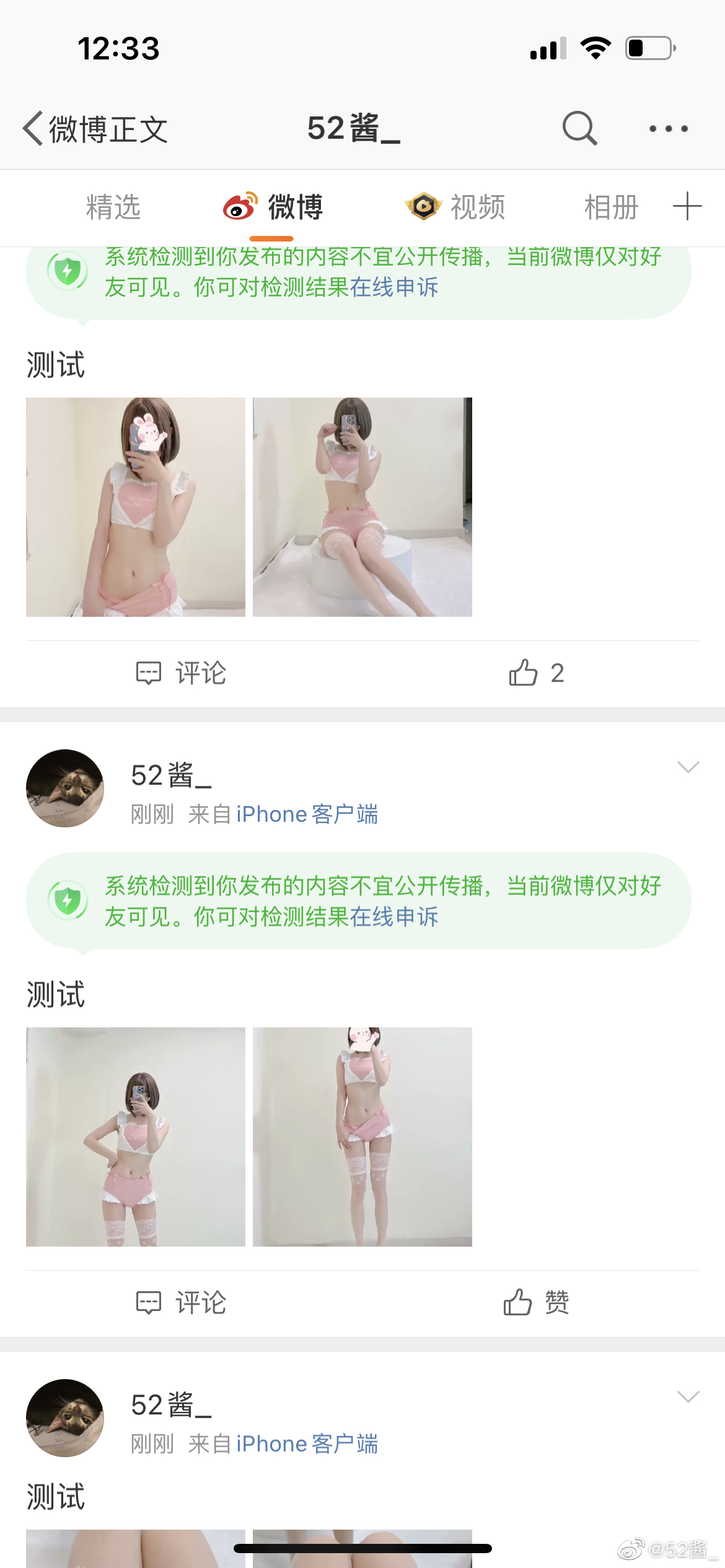This screenshot has width=725, height=1568.
Task: Tap the plus icon beside 相册
Action: pyautogui.click(x=687, y=206)
